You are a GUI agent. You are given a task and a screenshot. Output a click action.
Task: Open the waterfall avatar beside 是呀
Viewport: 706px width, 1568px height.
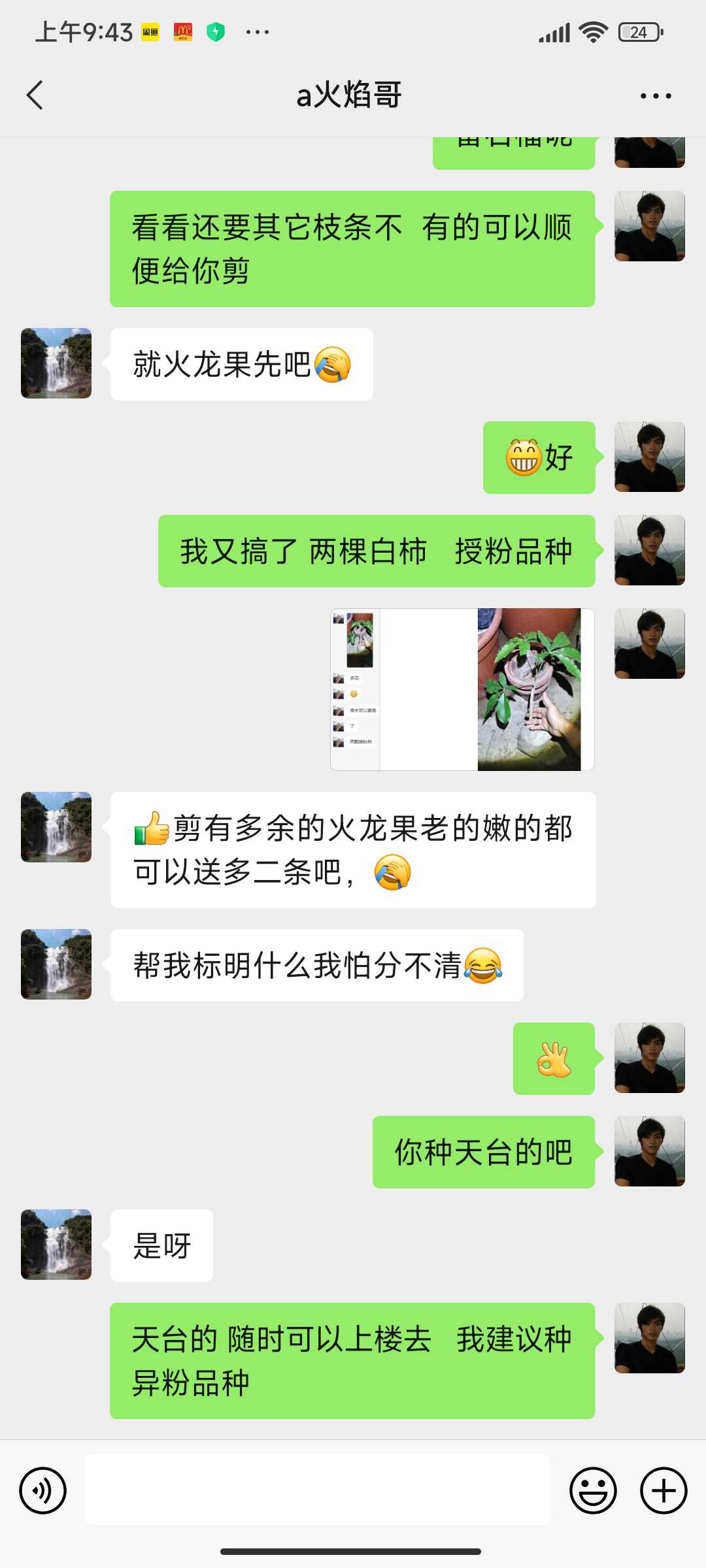click(x=56, y=1245)
